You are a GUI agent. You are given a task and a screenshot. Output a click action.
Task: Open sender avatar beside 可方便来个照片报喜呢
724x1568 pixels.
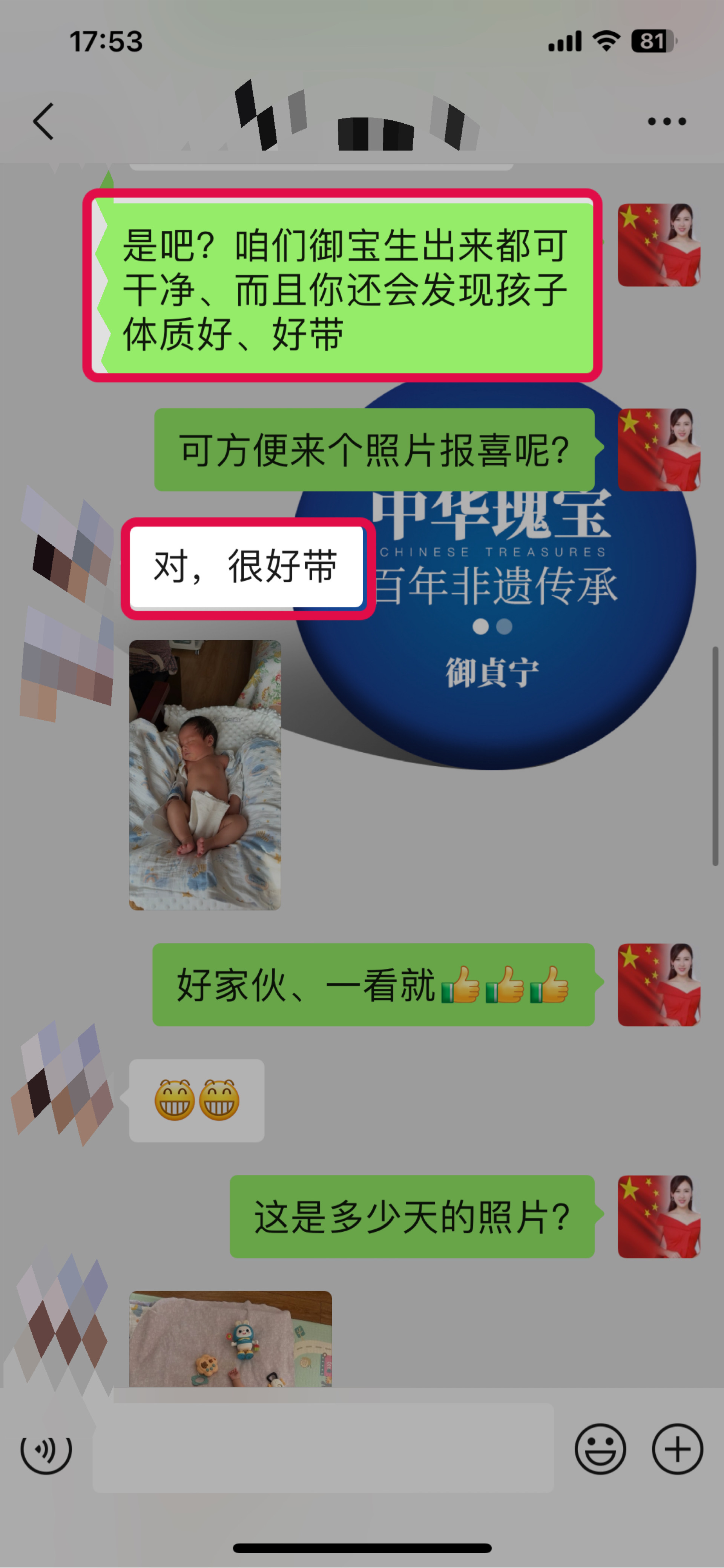point(658,450)
